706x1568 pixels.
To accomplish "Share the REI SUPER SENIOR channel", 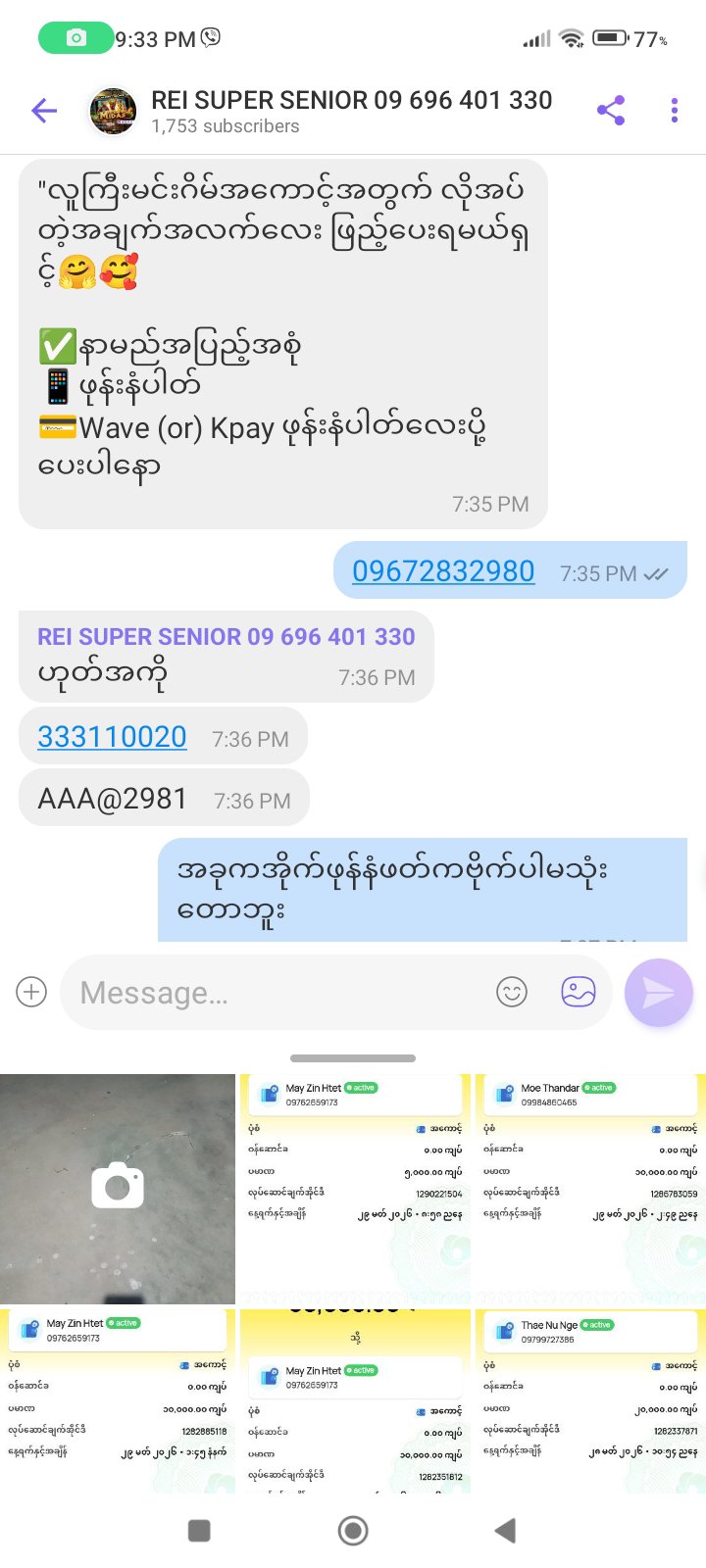I will click(x=611, y=111).
